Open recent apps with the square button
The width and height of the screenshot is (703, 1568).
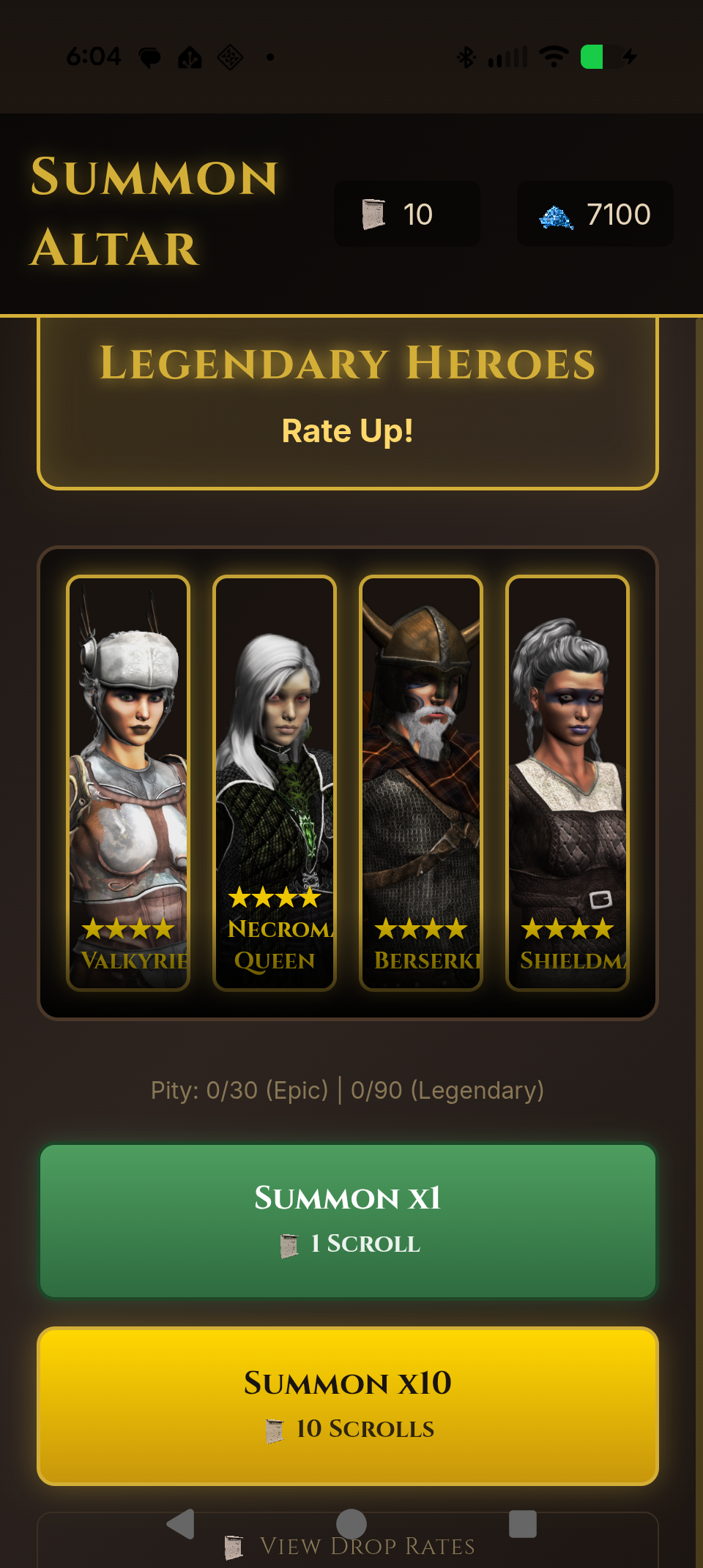[x=523, y=1524]
